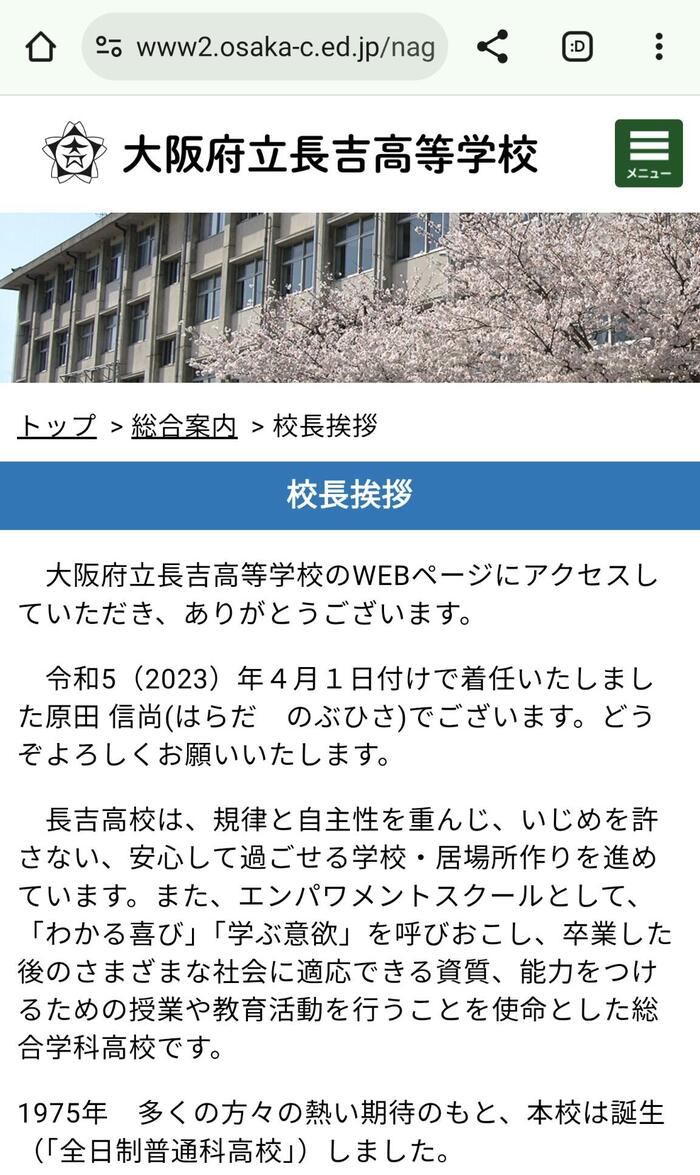The height and width of the screenshot is (1175, 700).
Task: Follow the トップ breadcrumb link
Action: pos(57,426)
